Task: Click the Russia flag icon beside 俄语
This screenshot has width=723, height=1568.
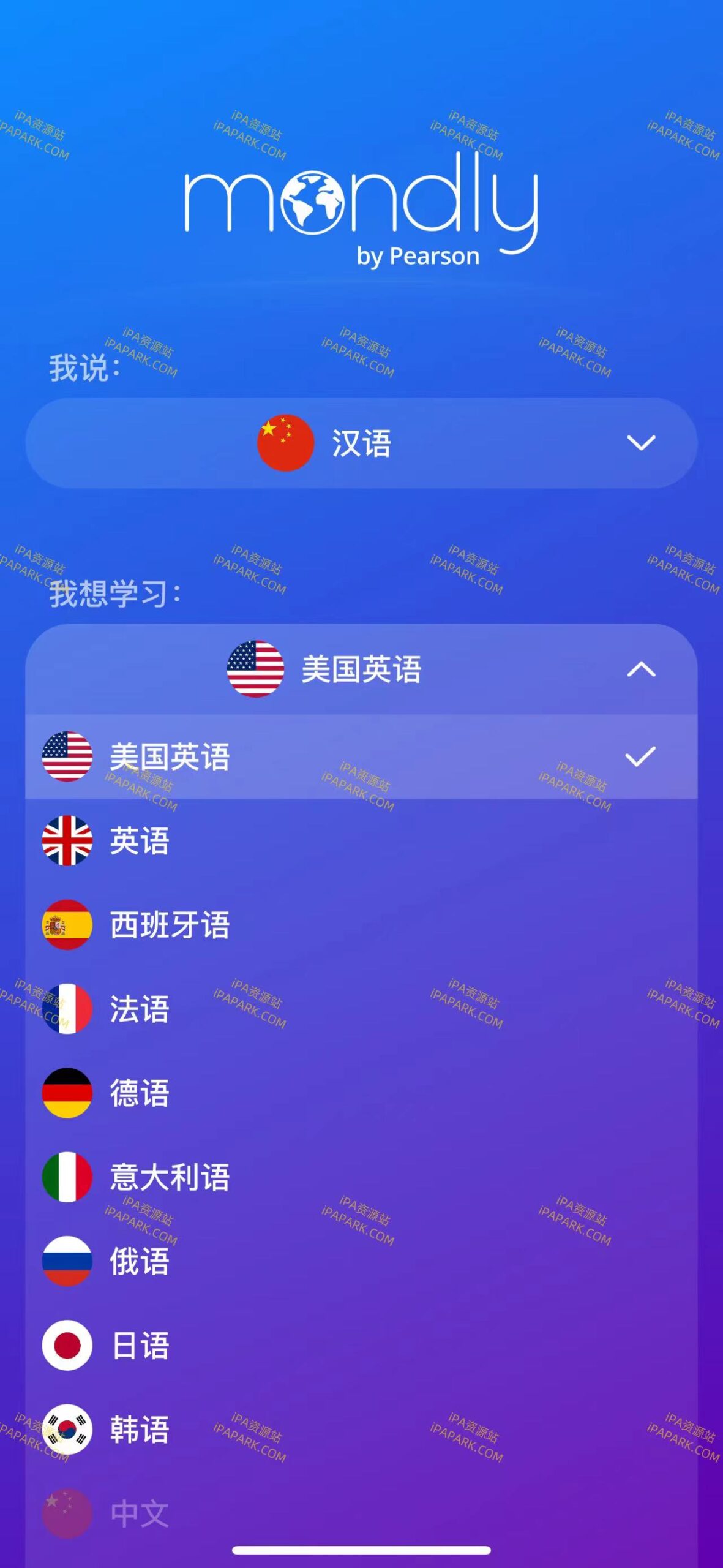Action: (x=67, y=1260)
